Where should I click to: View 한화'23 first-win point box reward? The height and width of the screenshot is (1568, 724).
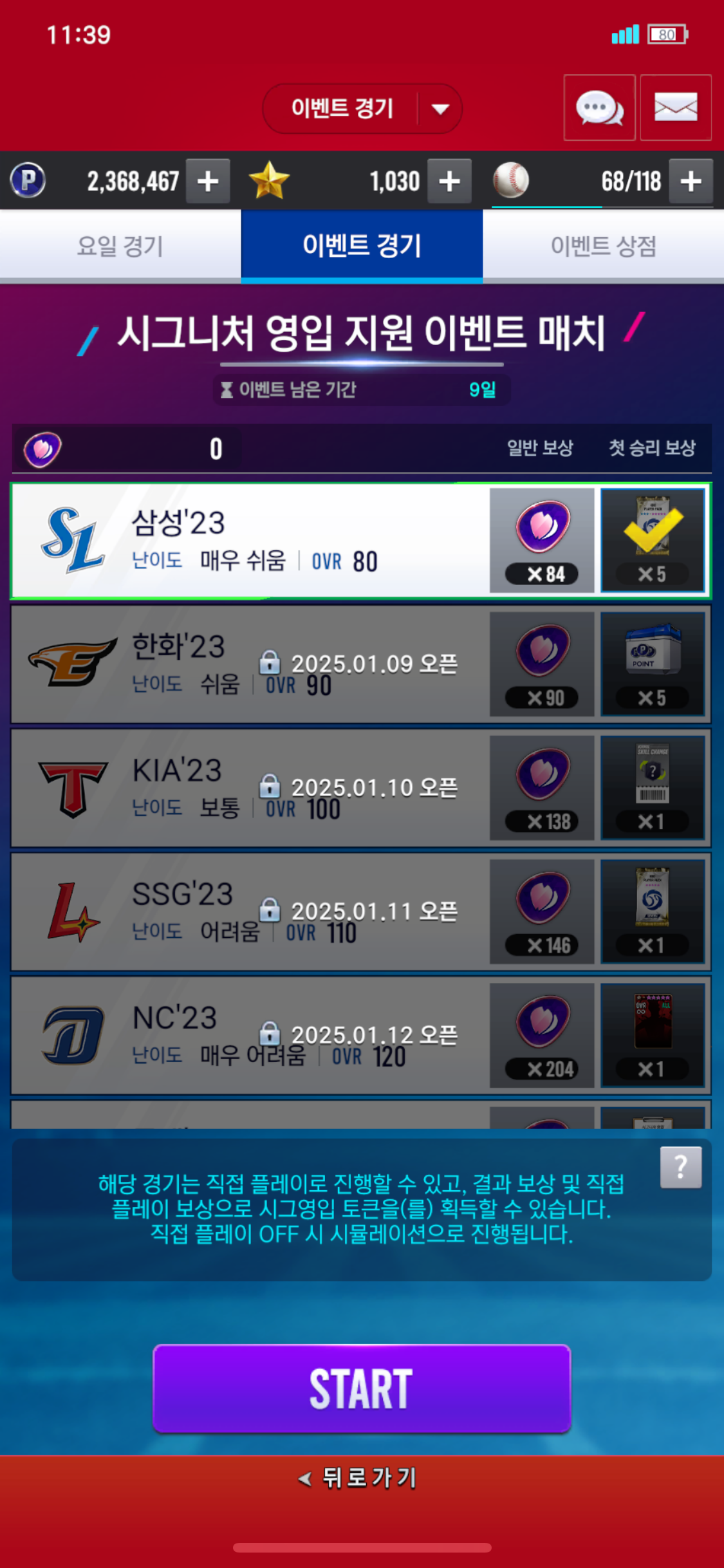[x=653, y=663]
